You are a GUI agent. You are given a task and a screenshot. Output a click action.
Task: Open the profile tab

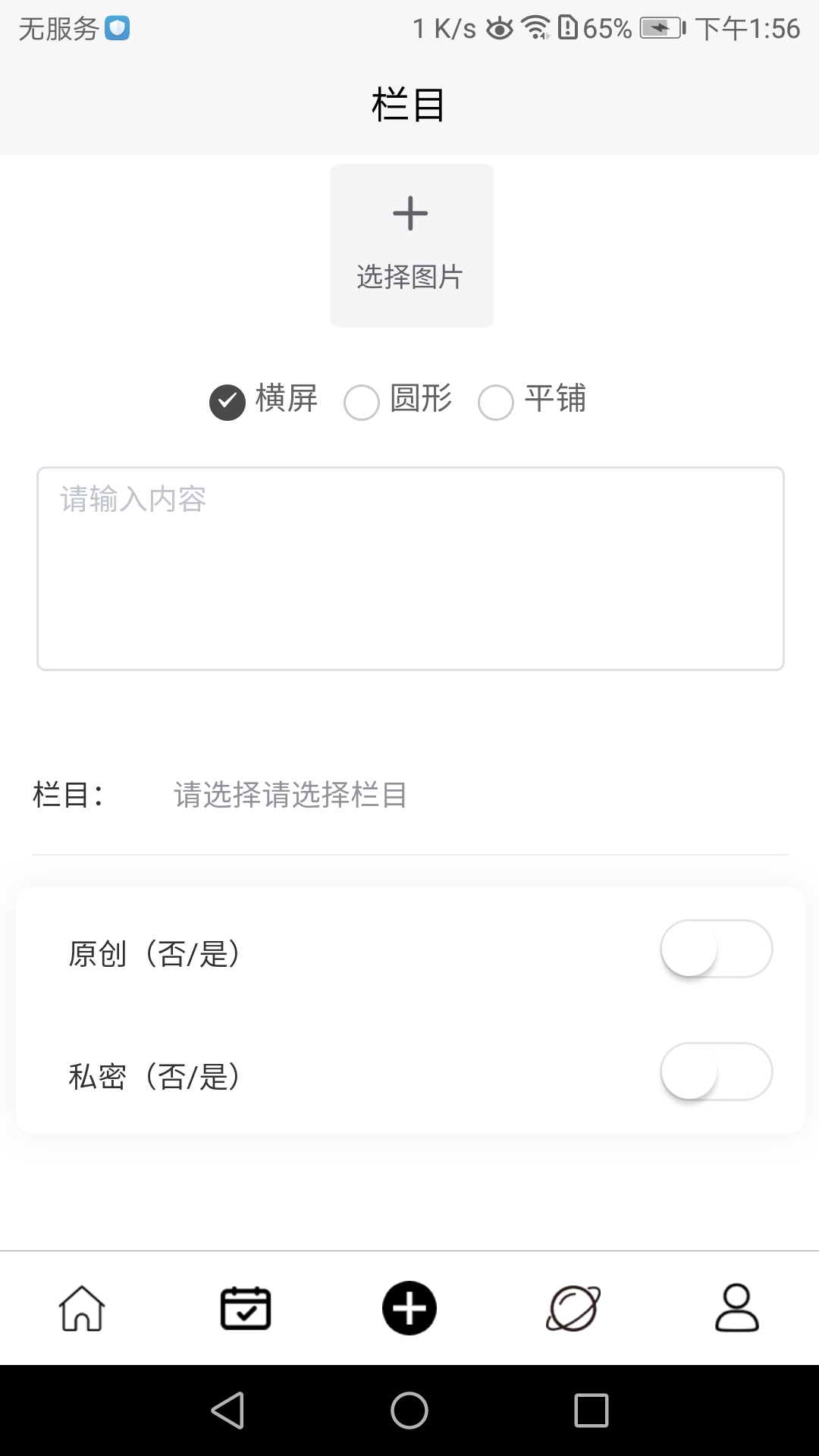click(737, 1308)
